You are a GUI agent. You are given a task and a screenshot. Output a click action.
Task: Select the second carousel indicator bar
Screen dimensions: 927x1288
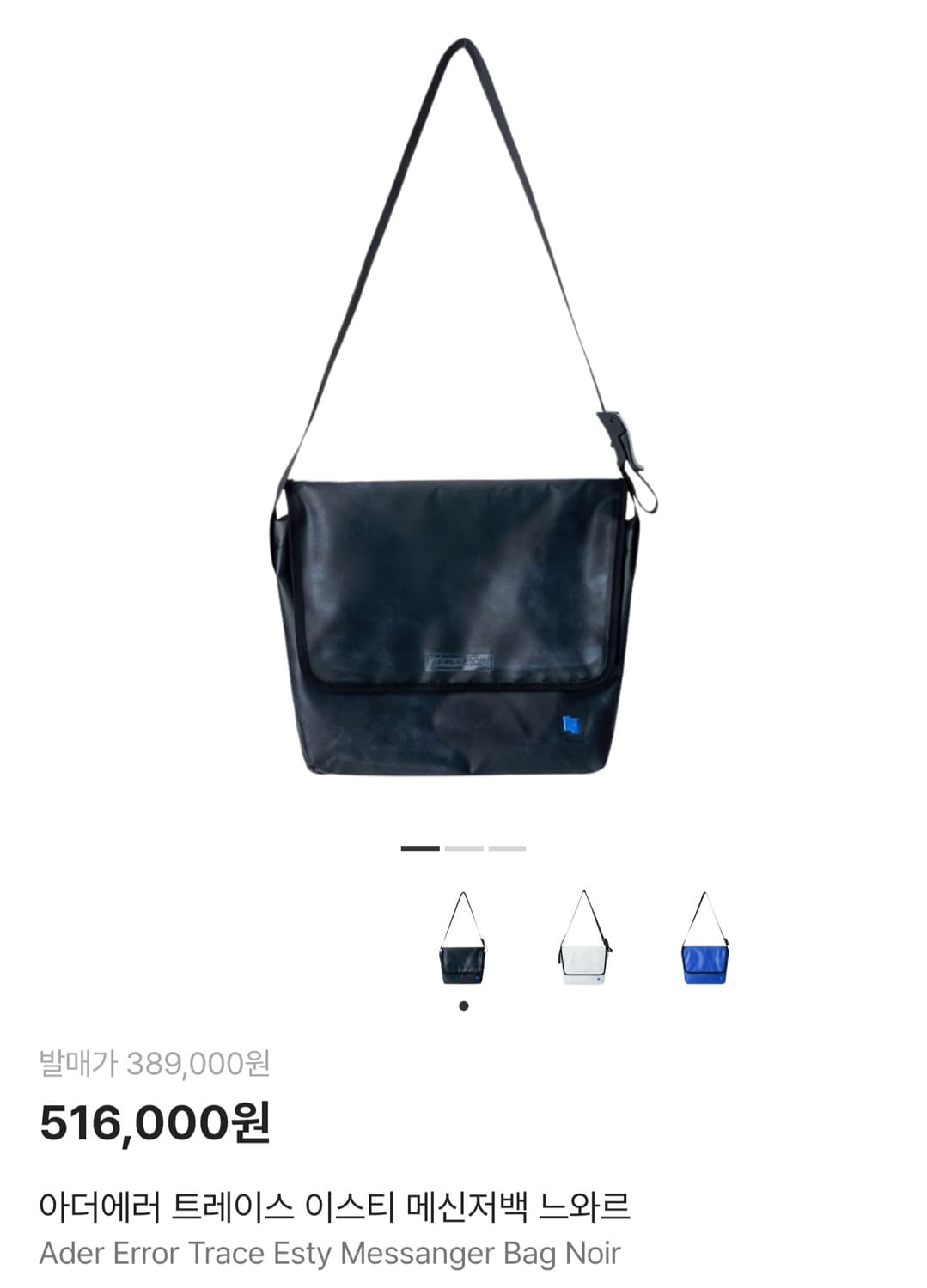462,848
